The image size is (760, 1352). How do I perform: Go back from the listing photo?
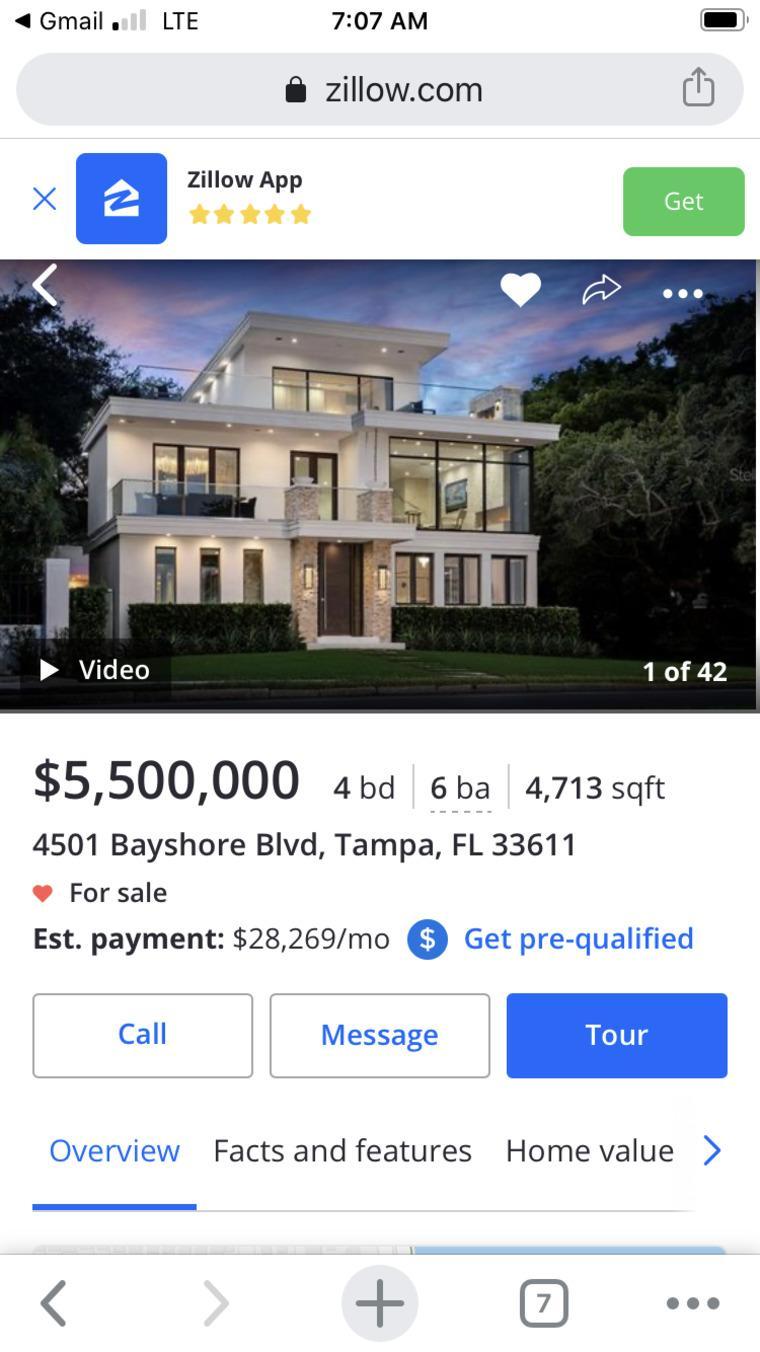45,286
